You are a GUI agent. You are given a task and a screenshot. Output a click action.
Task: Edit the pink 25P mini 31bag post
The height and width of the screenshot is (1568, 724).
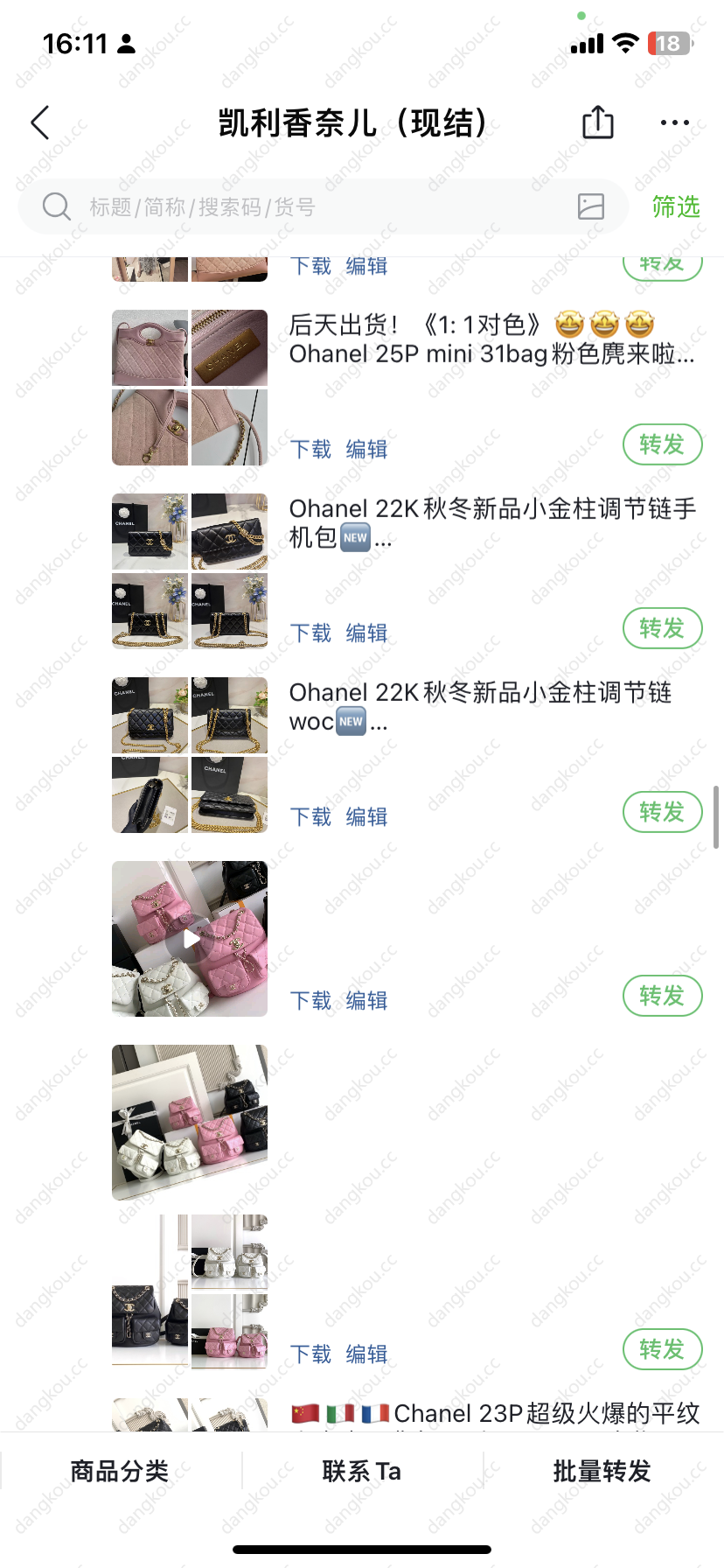pyautogui.click(x=366, y=450)
